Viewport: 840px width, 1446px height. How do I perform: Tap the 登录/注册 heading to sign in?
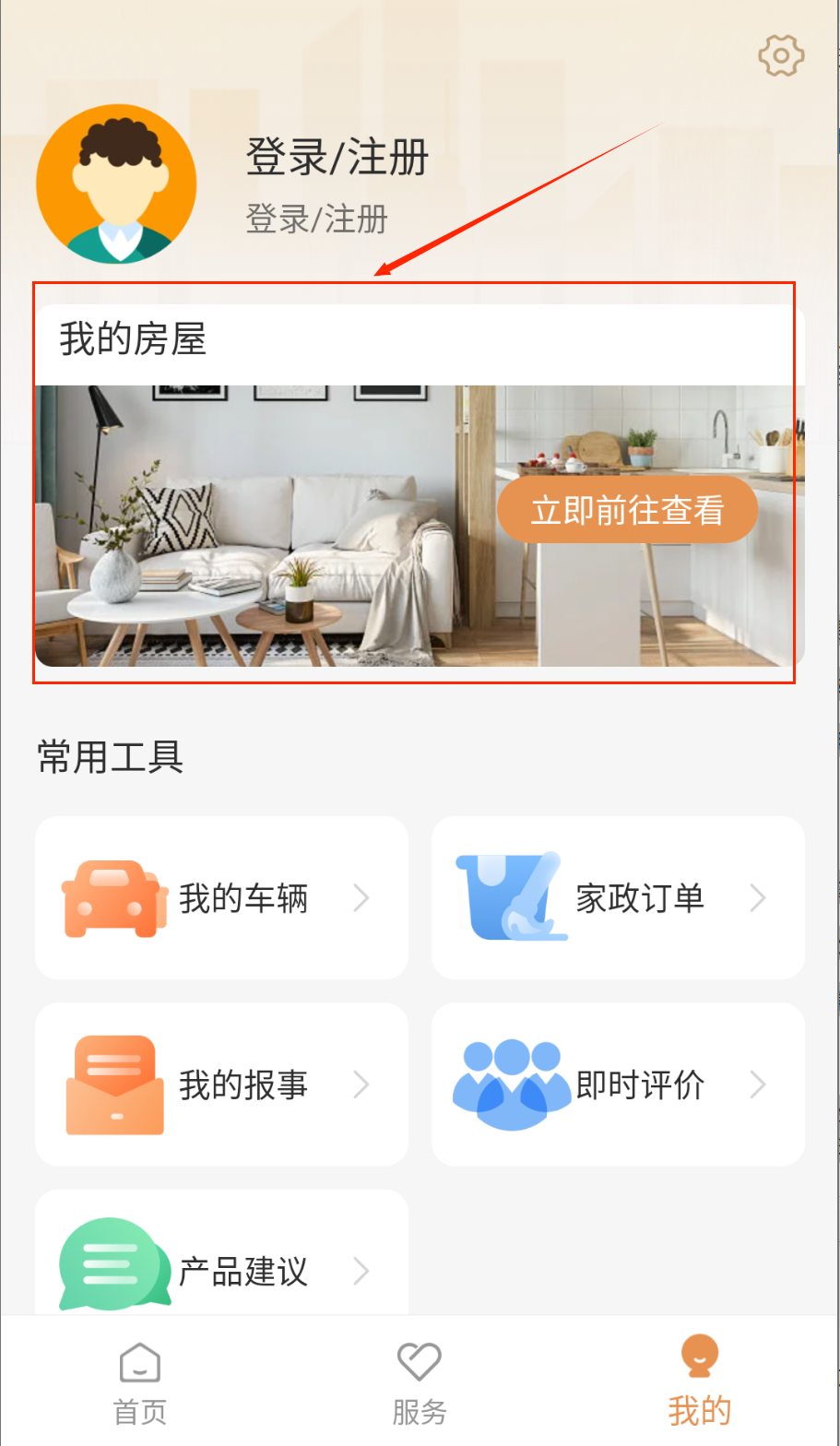[x=337, y=157]
